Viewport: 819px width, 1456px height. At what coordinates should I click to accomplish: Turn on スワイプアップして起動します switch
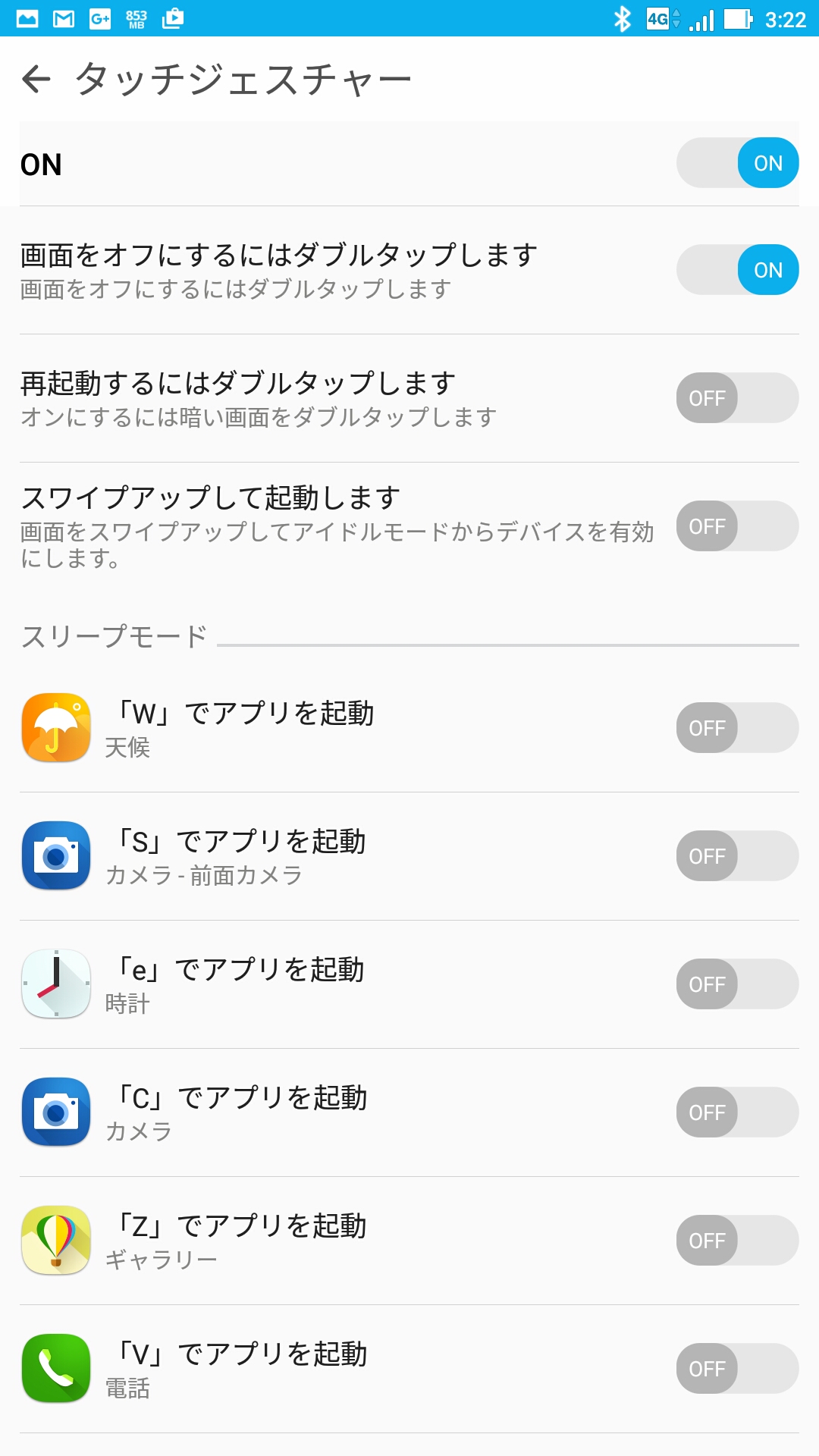pyautogui.click(x=737, y=526)
